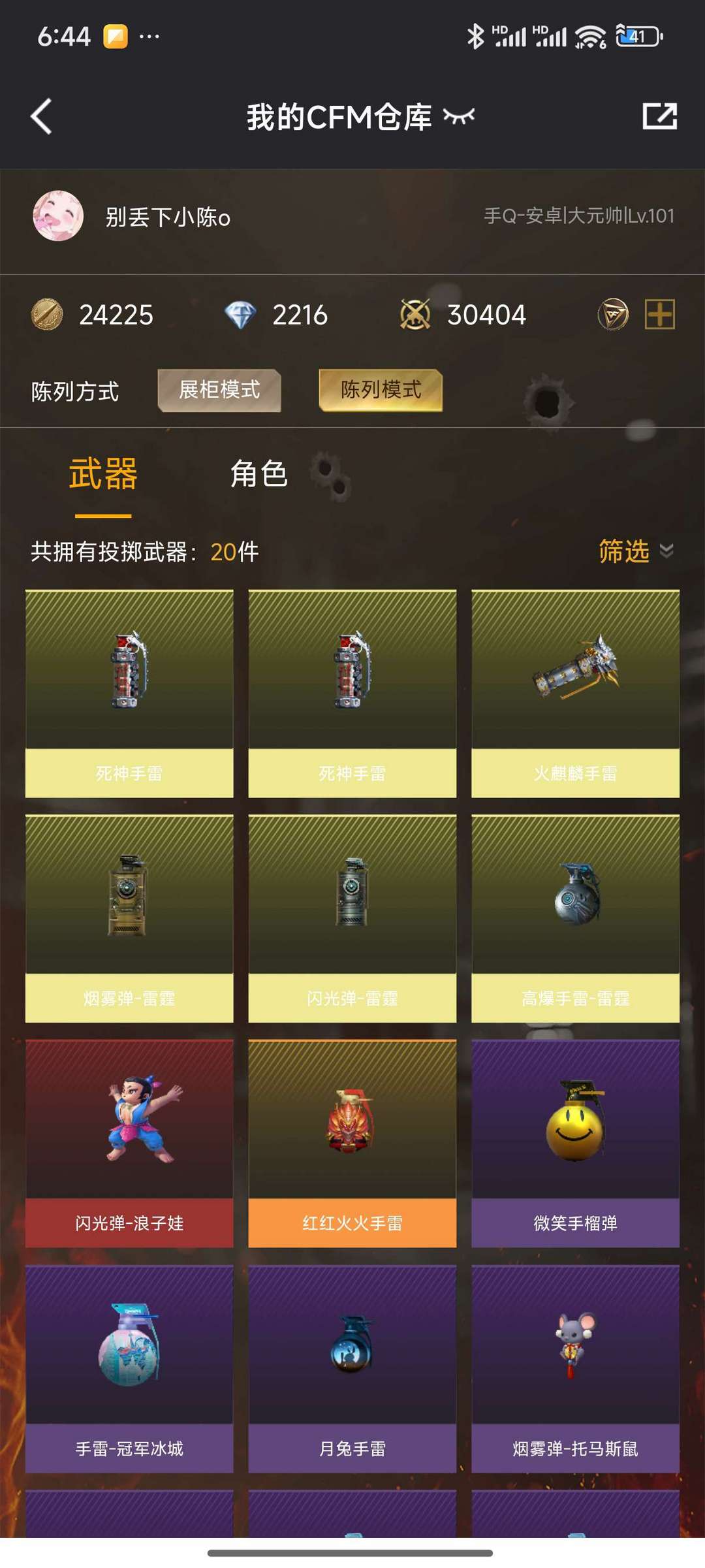The image size is (705, 1568).
Task: View the 红红火火手雷 item
Action: pos(352,1144)
